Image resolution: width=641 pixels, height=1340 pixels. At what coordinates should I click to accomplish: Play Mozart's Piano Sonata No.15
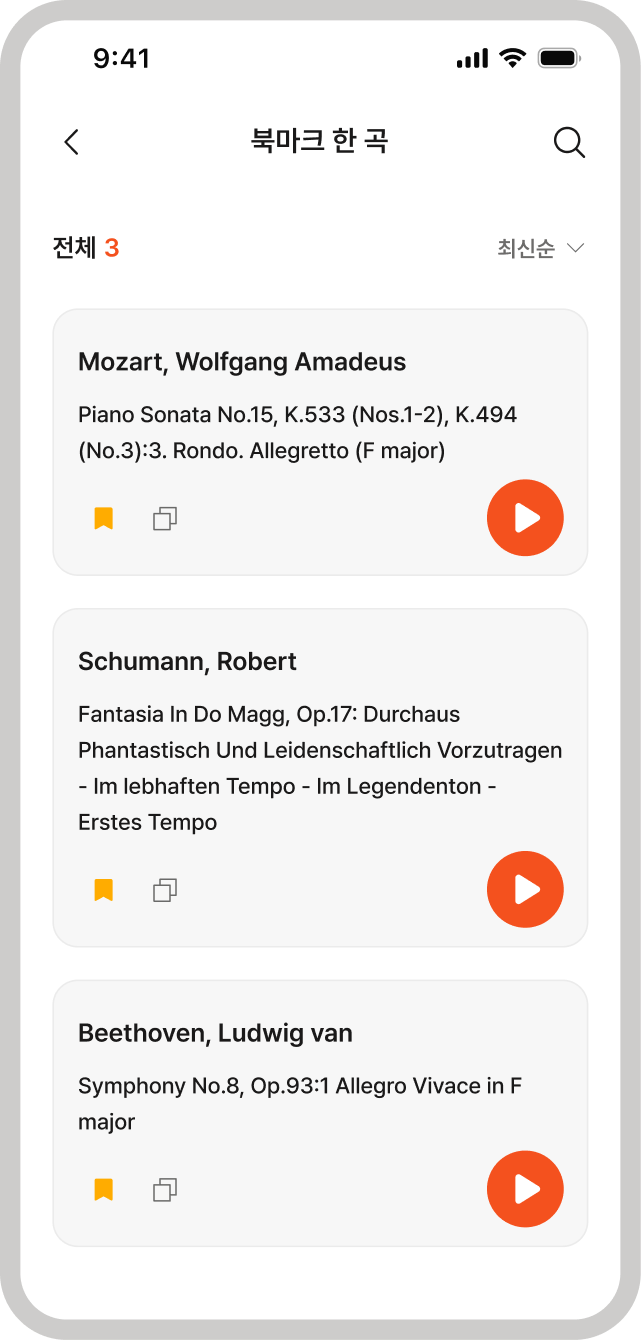525,518
